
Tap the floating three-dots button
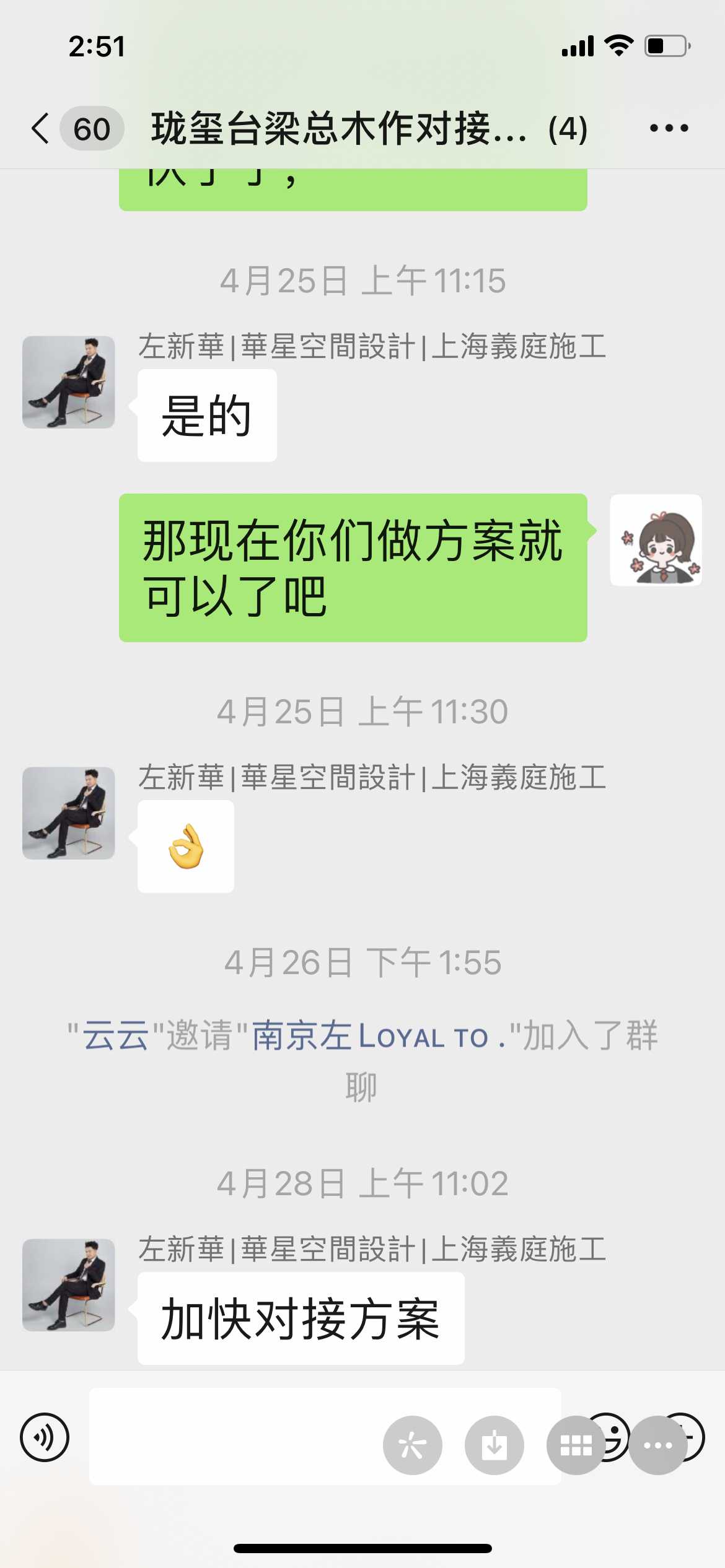coord(658,1445)
